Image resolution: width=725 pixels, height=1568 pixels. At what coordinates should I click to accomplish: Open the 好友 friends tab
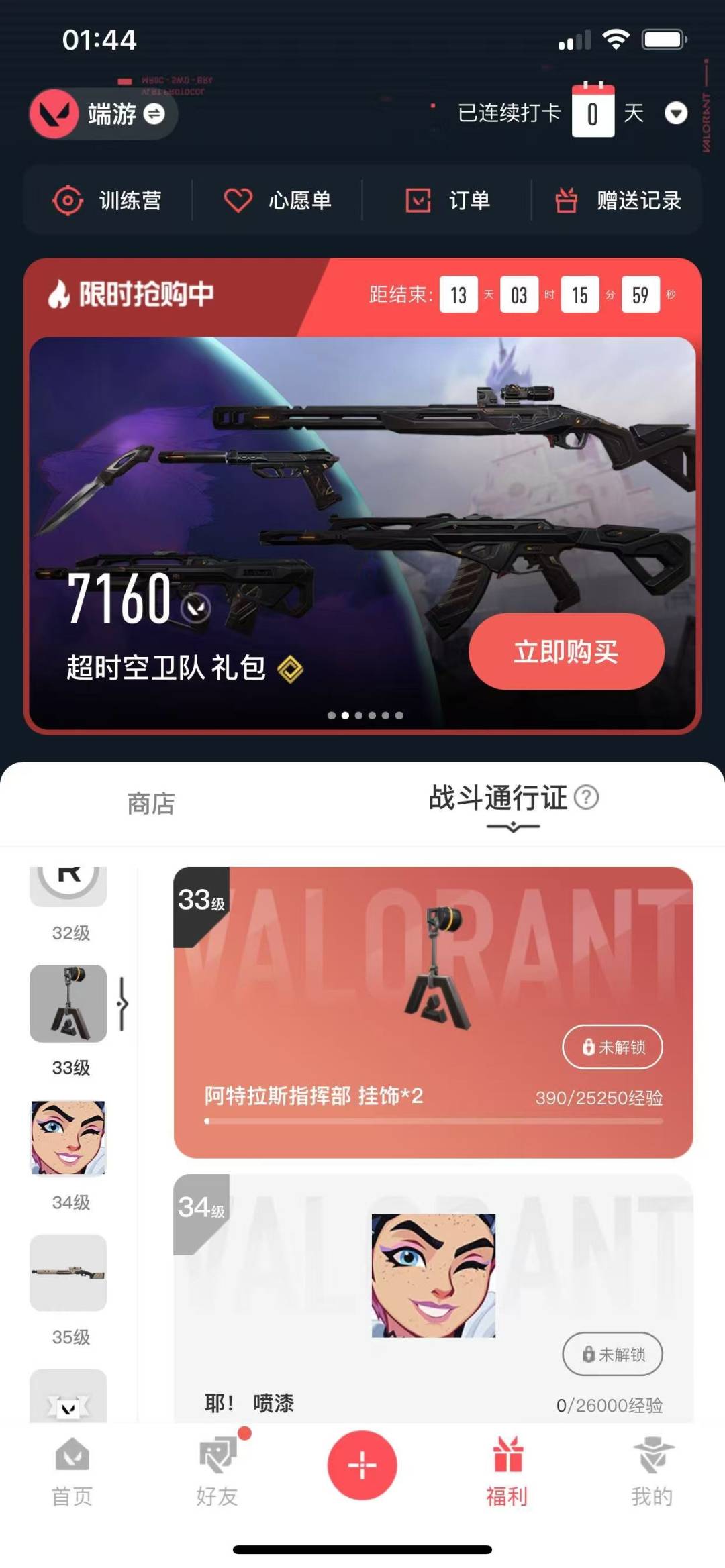point(217,1471)
